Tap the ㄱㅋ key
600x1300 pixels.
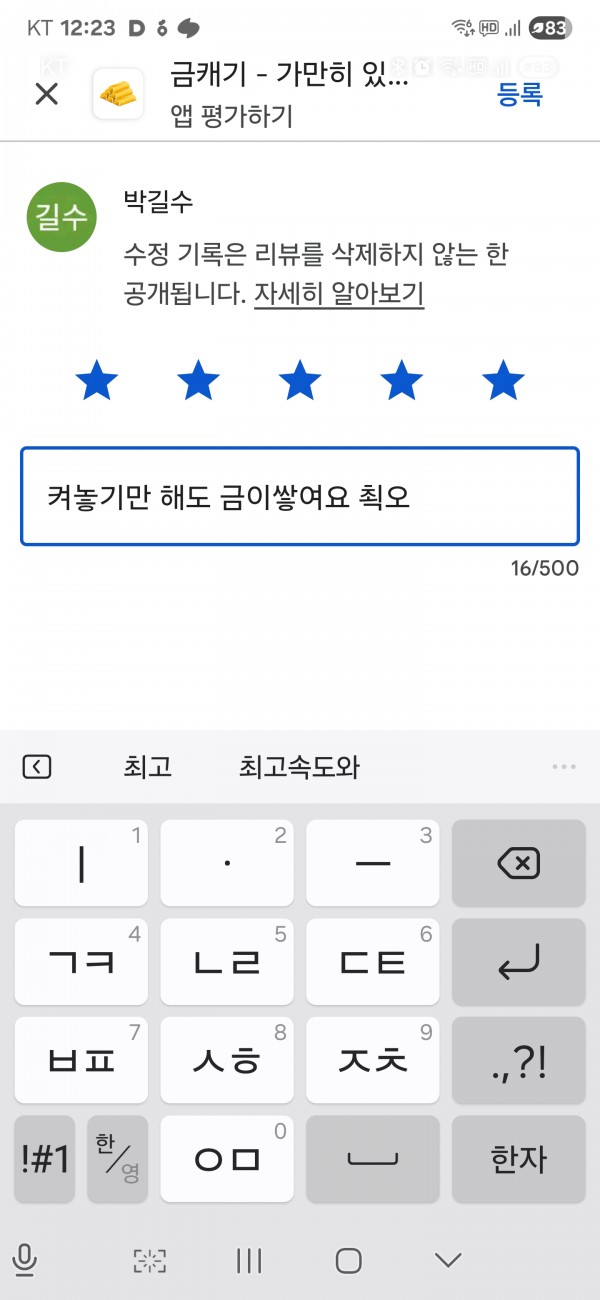pyautogui.click(x=81, y=962)
